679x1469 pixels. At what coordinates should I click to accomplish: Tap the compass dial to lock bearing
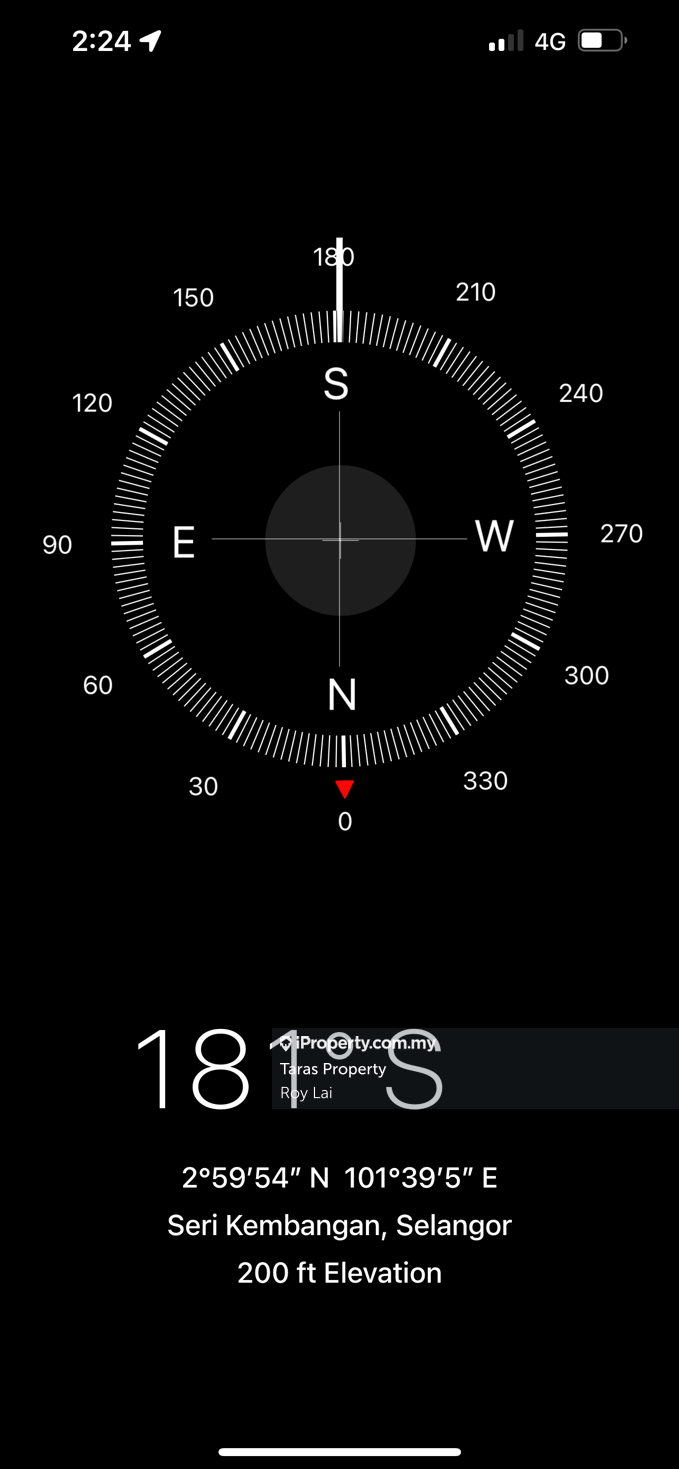(x=340, y=540)
